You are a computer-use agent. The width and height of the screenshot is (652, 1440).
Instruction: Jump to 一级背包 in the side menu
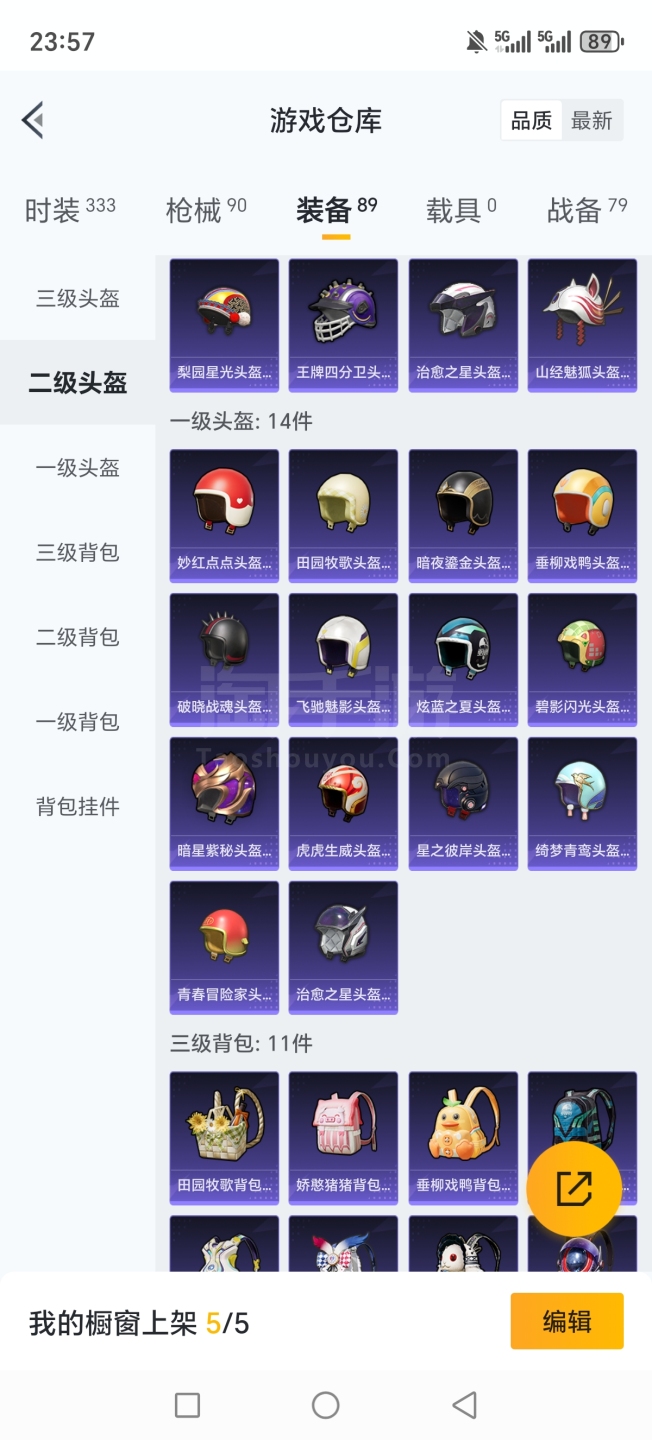pyautogui.click(x=78, y=722)
